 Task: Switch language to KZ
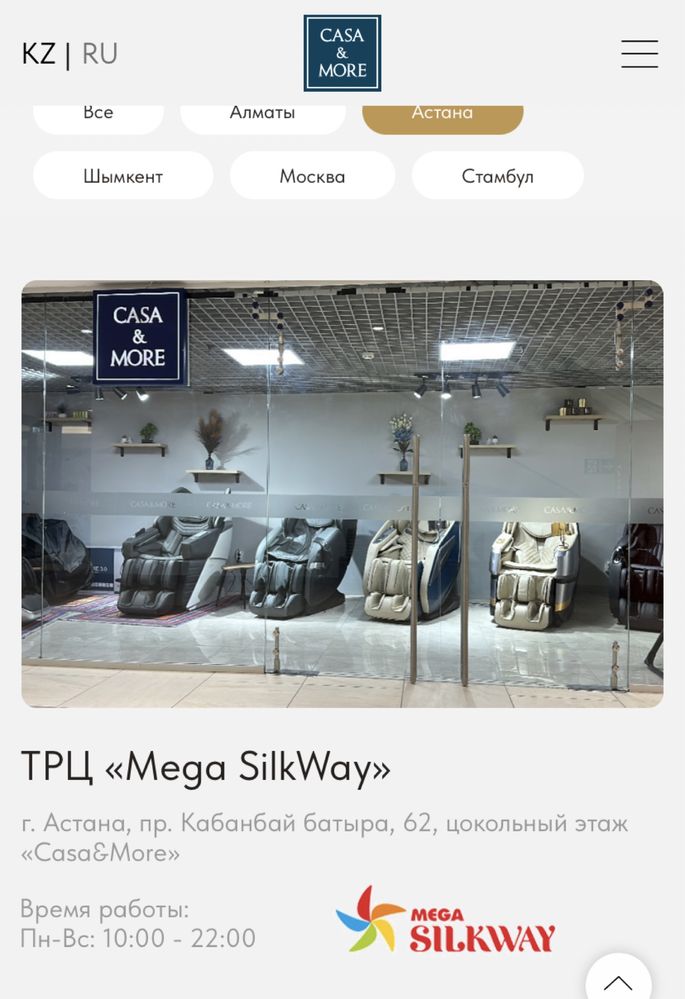point(38,54)
